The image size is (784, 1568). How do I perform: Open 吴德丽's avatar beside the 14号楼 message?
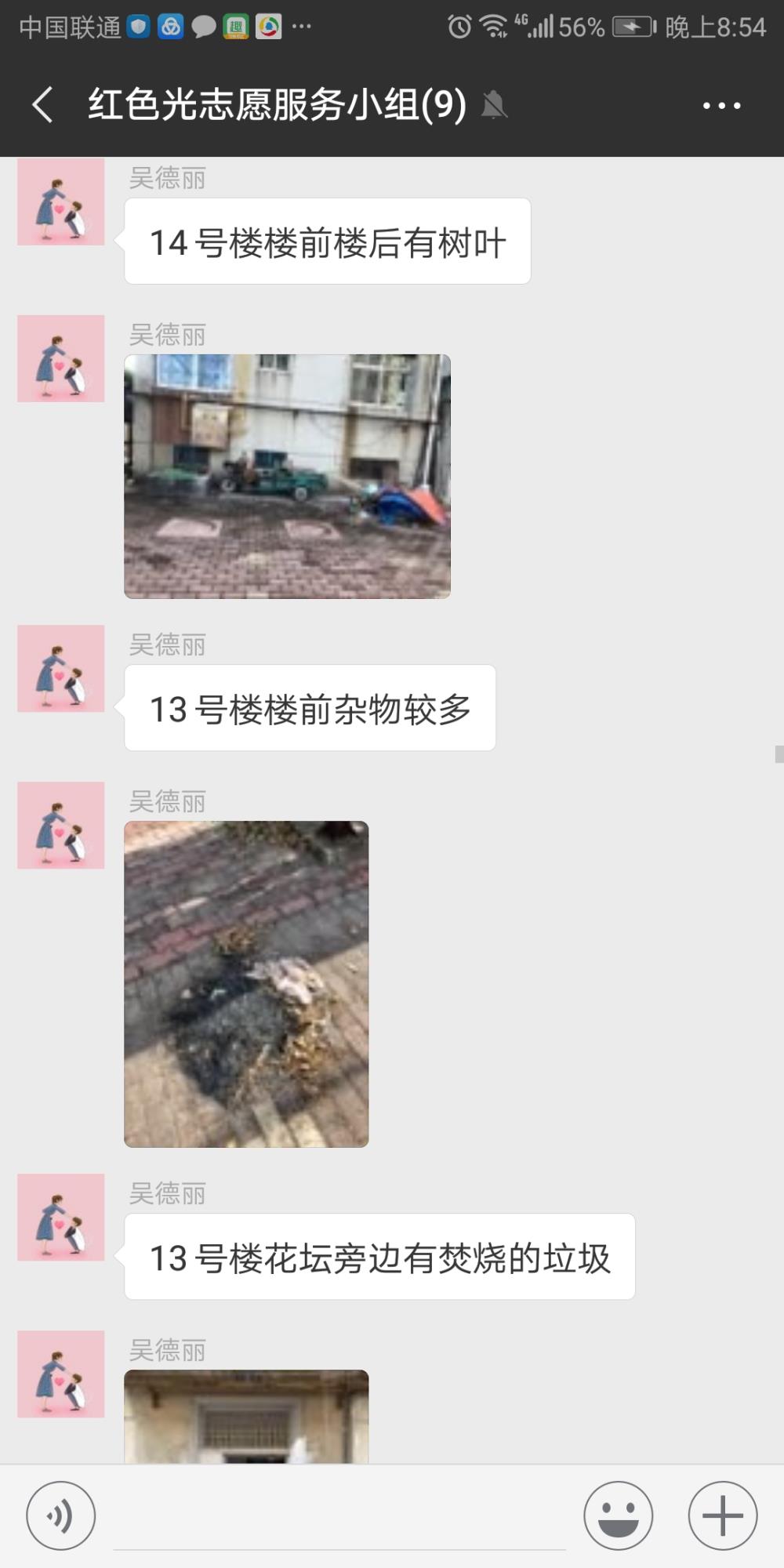click(61, 202)
